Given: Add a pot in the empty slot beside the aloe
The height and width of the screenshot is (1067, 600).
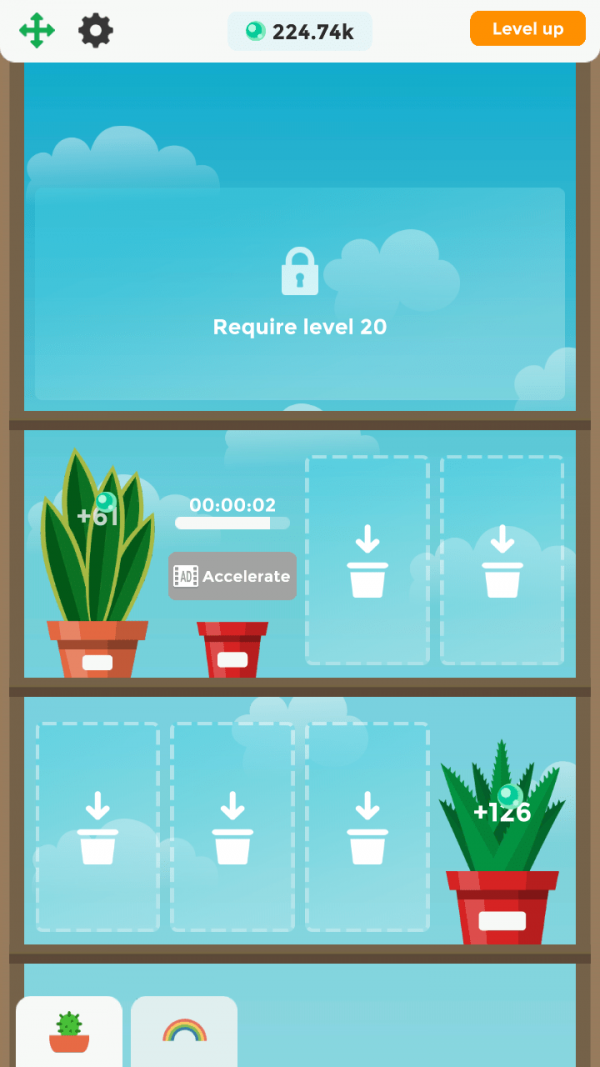Looking at the screenshot, I should coord(367,827).
